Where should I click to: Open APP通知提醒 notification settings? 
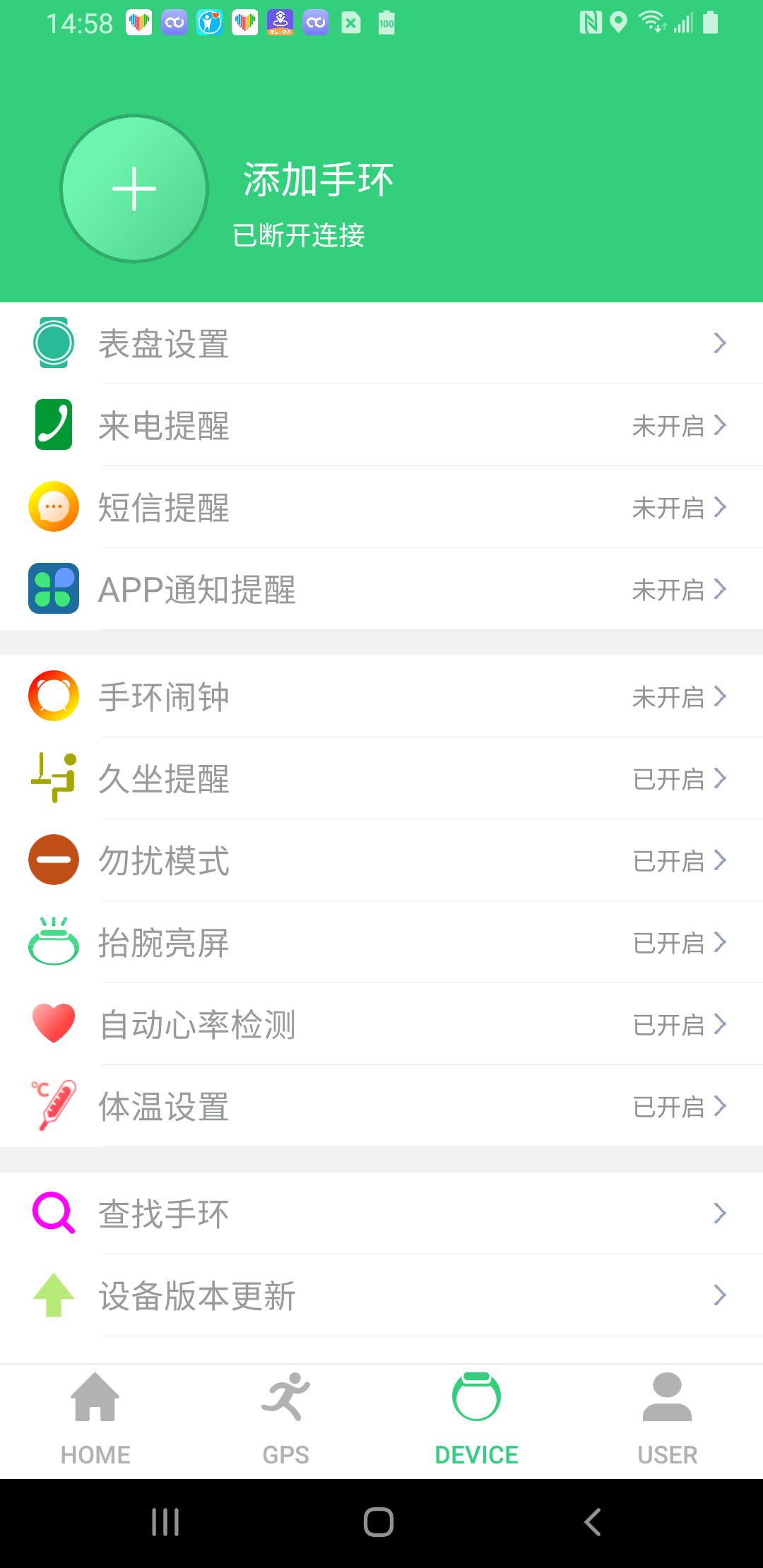click(x=381, y=589)
